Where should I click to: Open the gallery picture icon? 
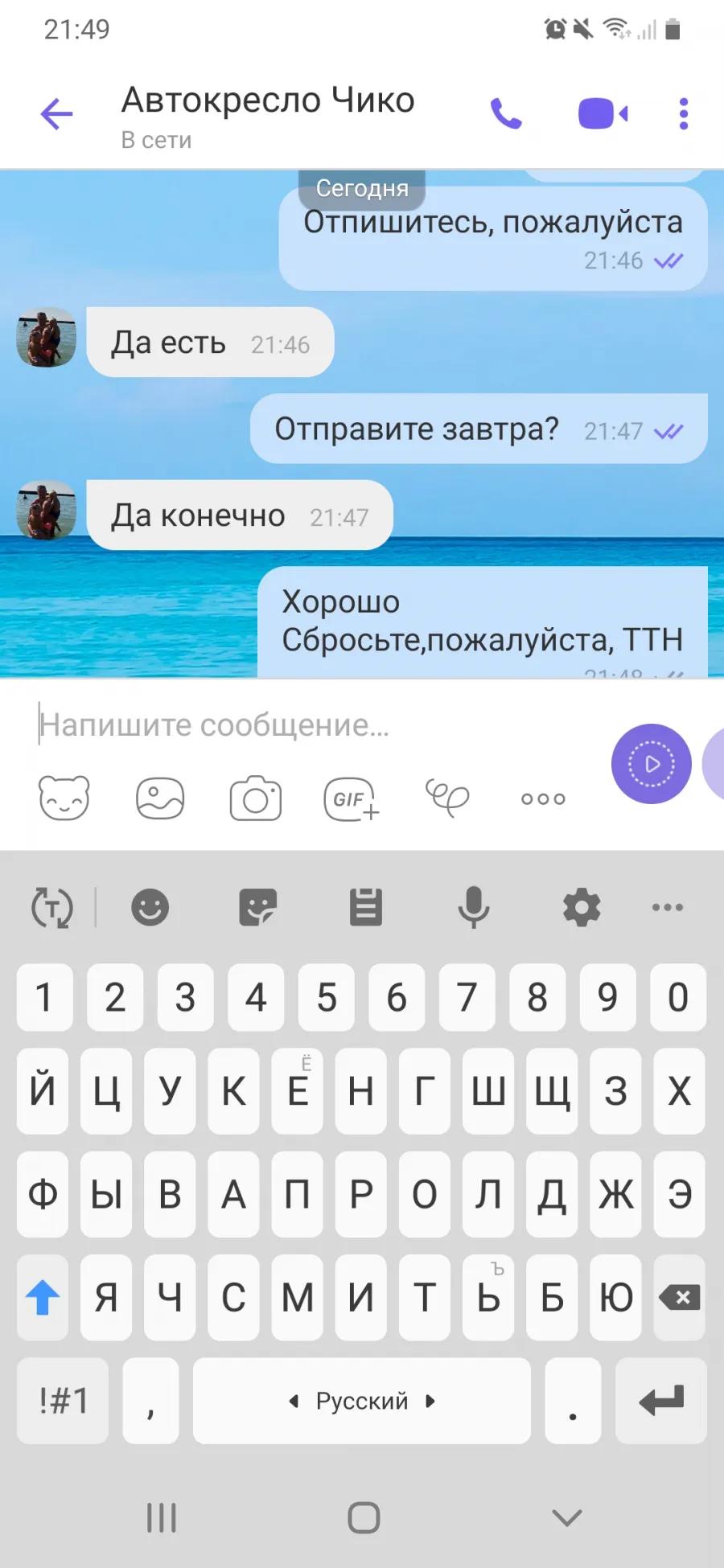160,798
